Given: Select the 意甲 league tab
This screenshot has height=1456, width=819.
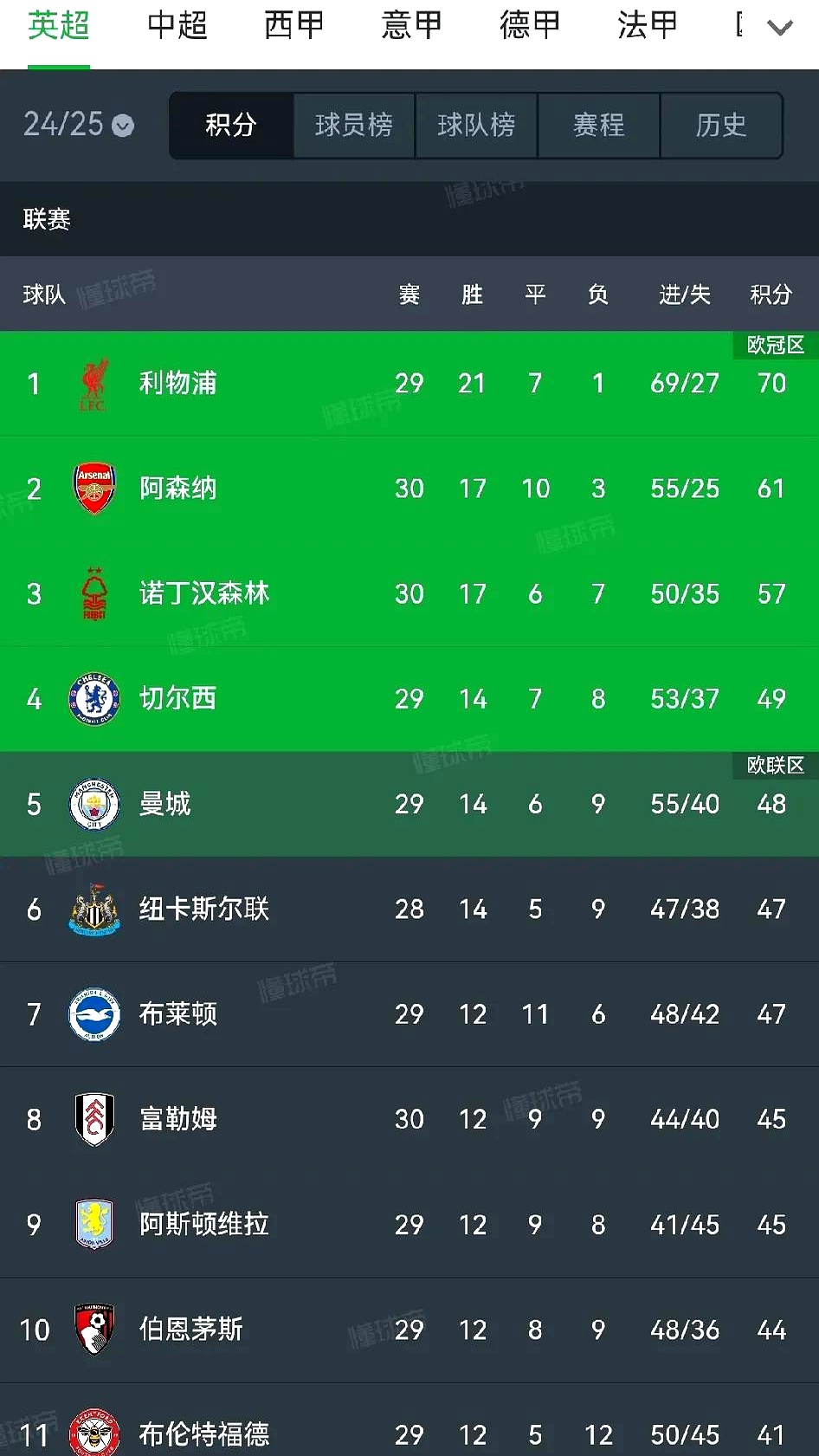Looking at the screenshot, I should tap(412, 26).
